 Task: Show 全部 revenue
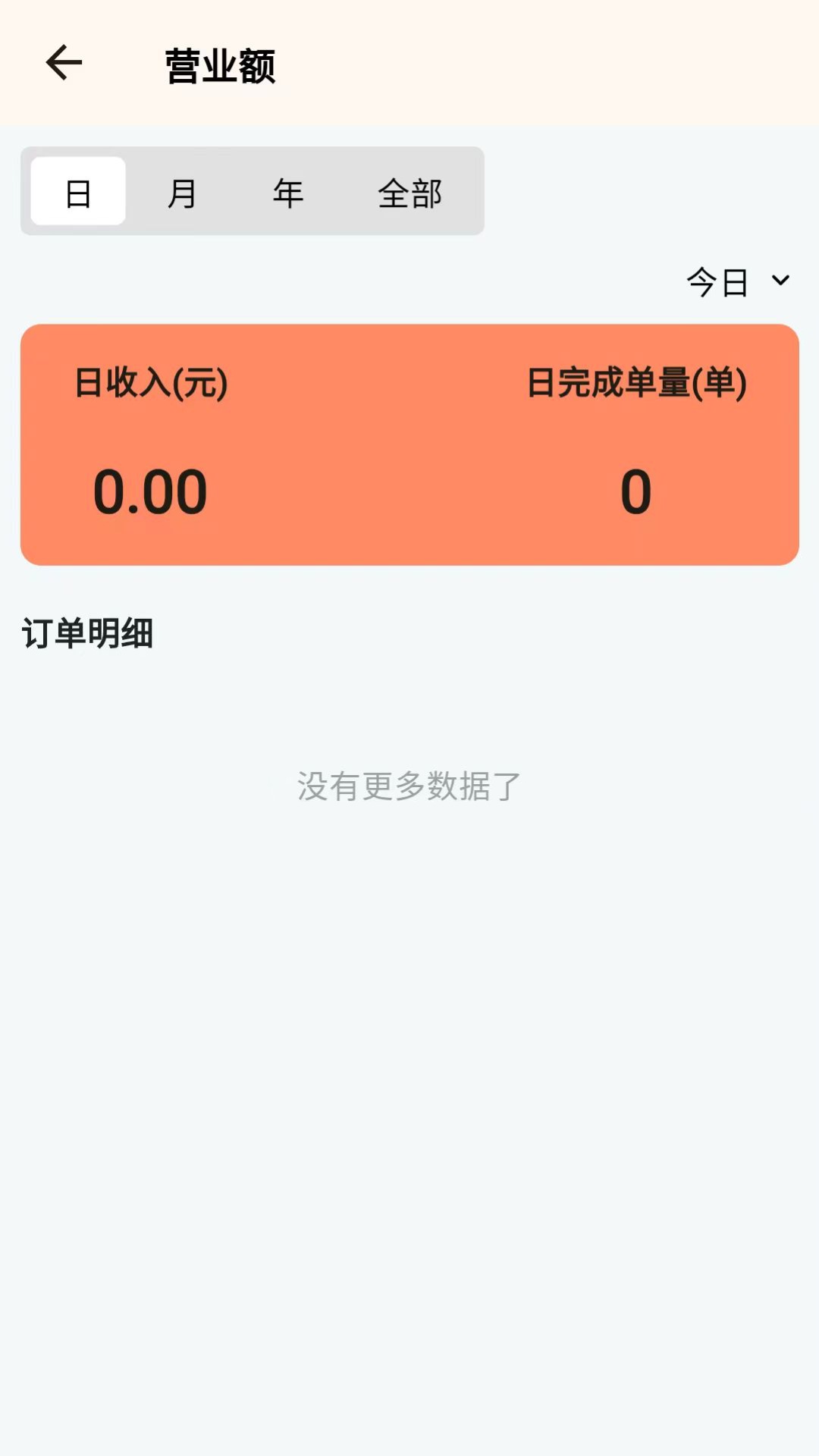(x=409, y=192)
